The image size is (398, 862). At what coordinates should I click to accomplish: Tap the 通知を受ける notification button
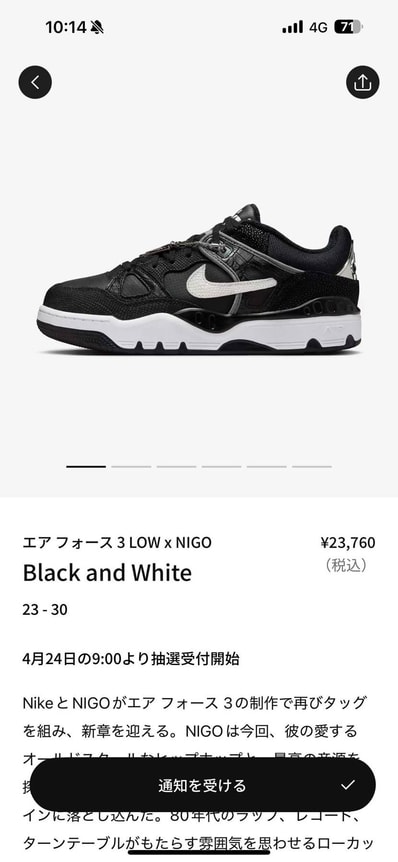203,785
